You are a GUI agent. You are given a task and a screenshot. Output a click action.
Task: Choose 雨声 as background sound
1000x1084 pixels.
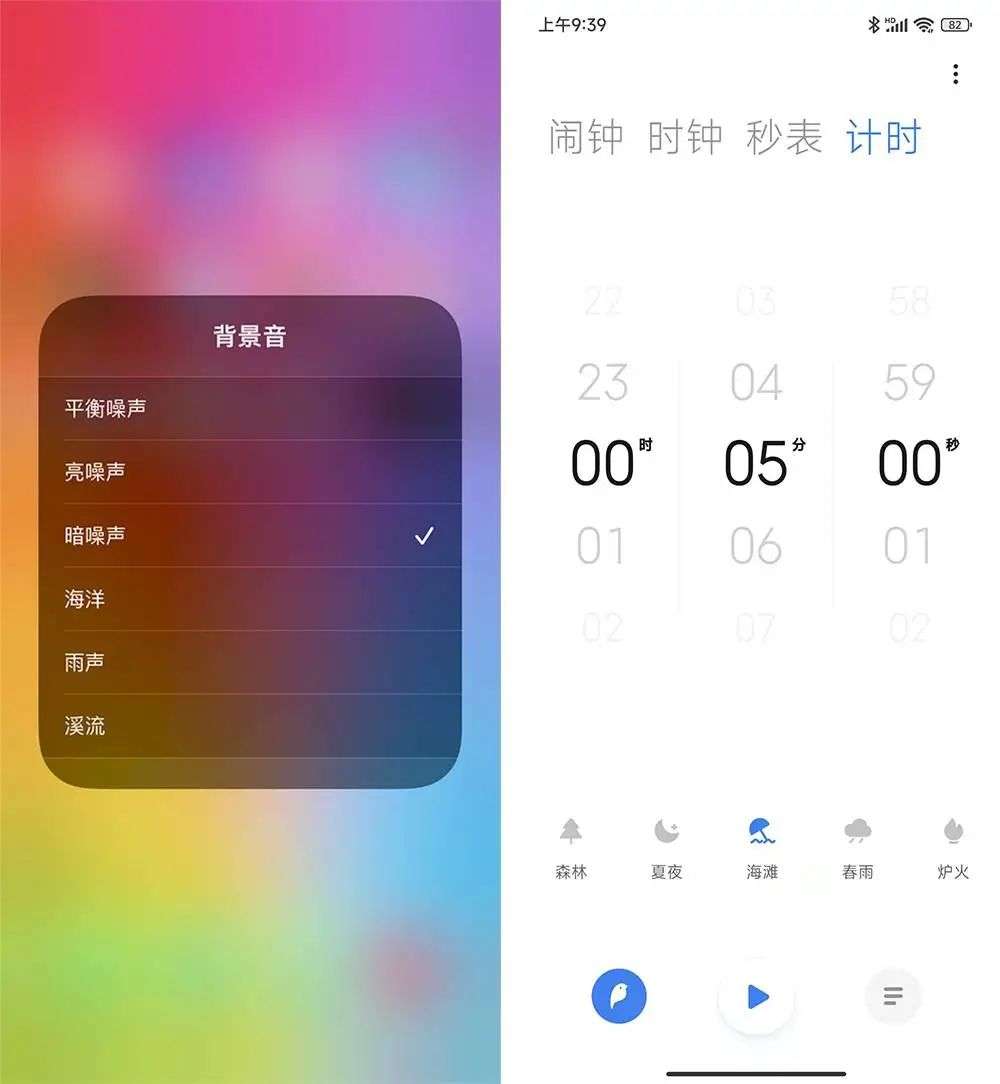tap(250, 662)
